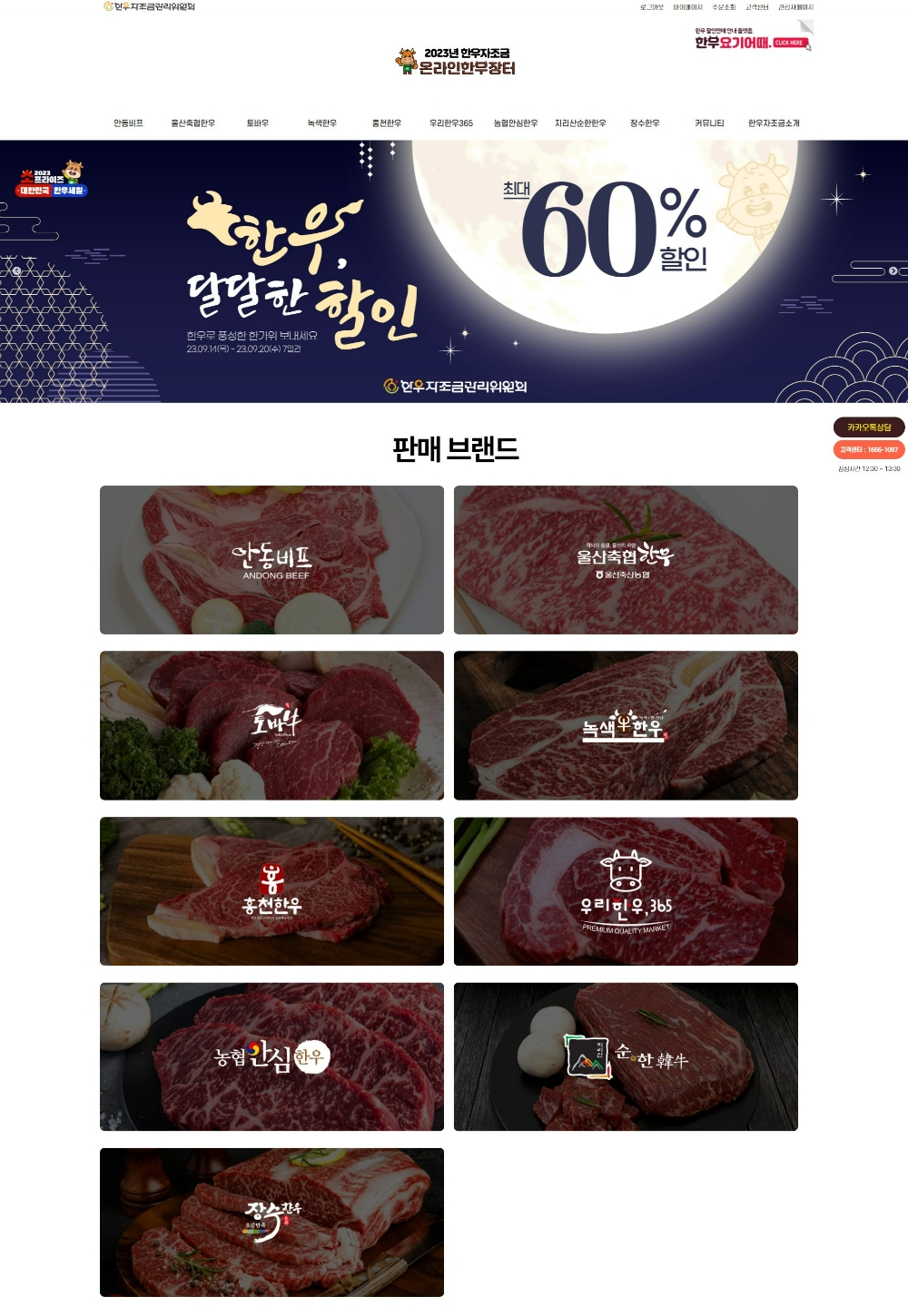908x1316 pixels.
Task: Open the 녹색한우 brand card
Action: click(626, 725)
